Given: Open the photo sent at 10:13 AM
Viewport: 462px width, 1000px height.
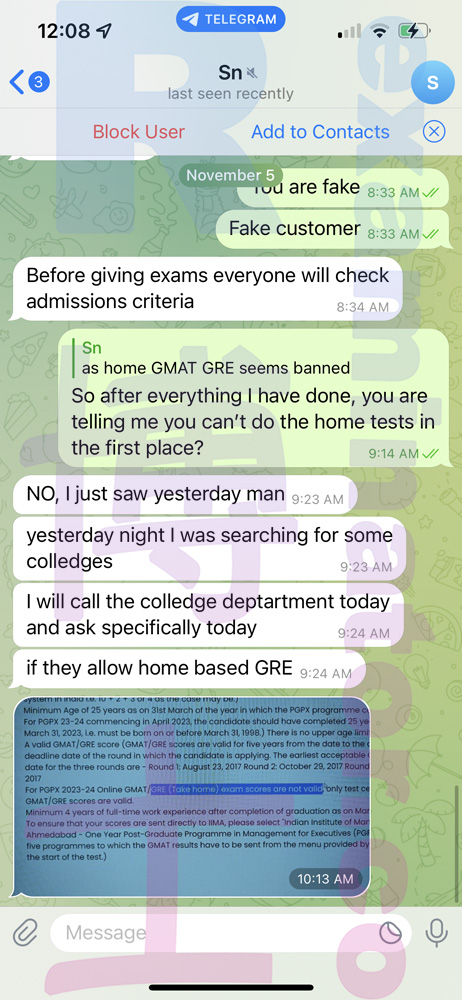Looking at the screenshot, I should coord(191,797).
